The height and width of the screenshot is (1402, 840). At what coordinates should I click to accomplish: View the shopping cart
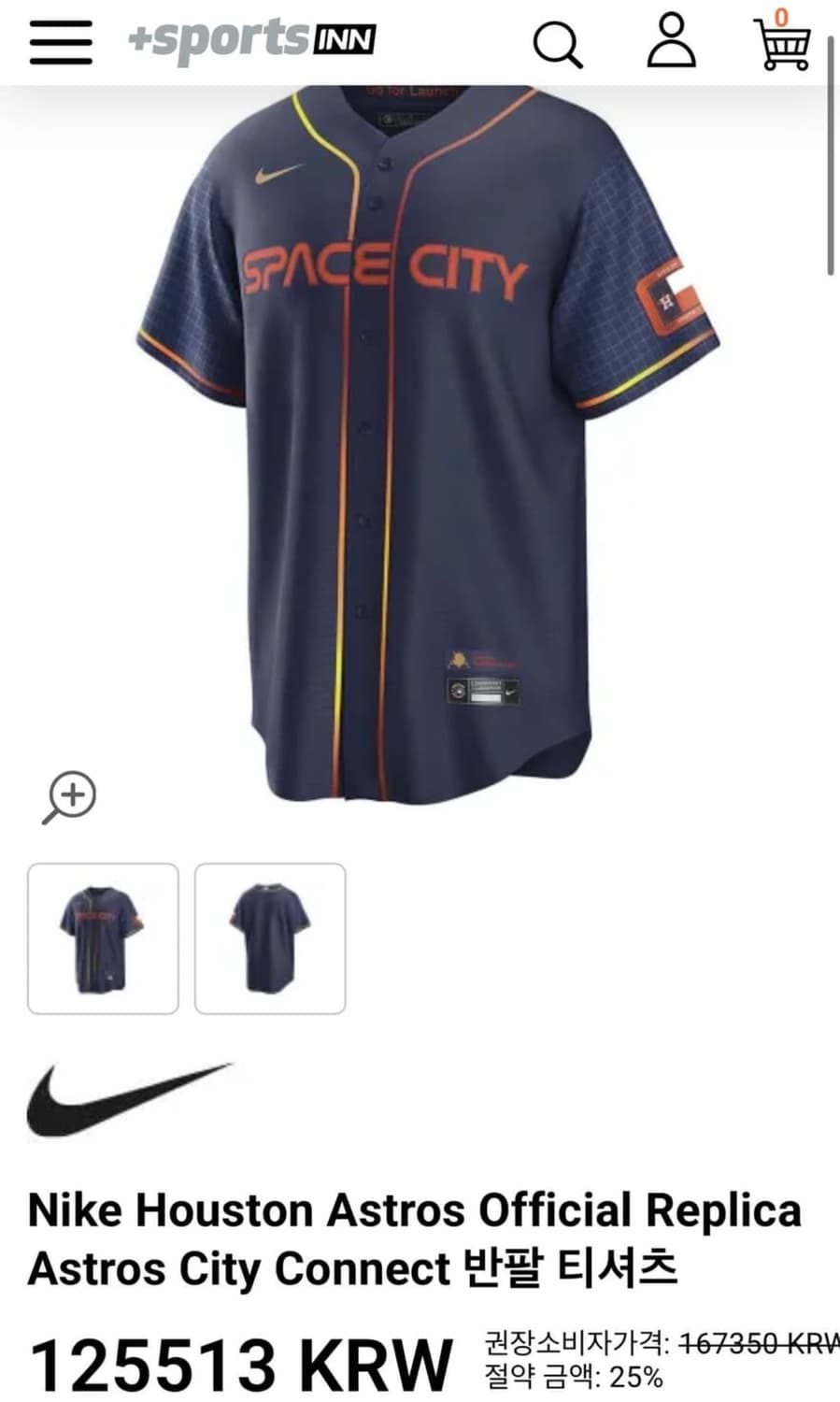(785, 45)
